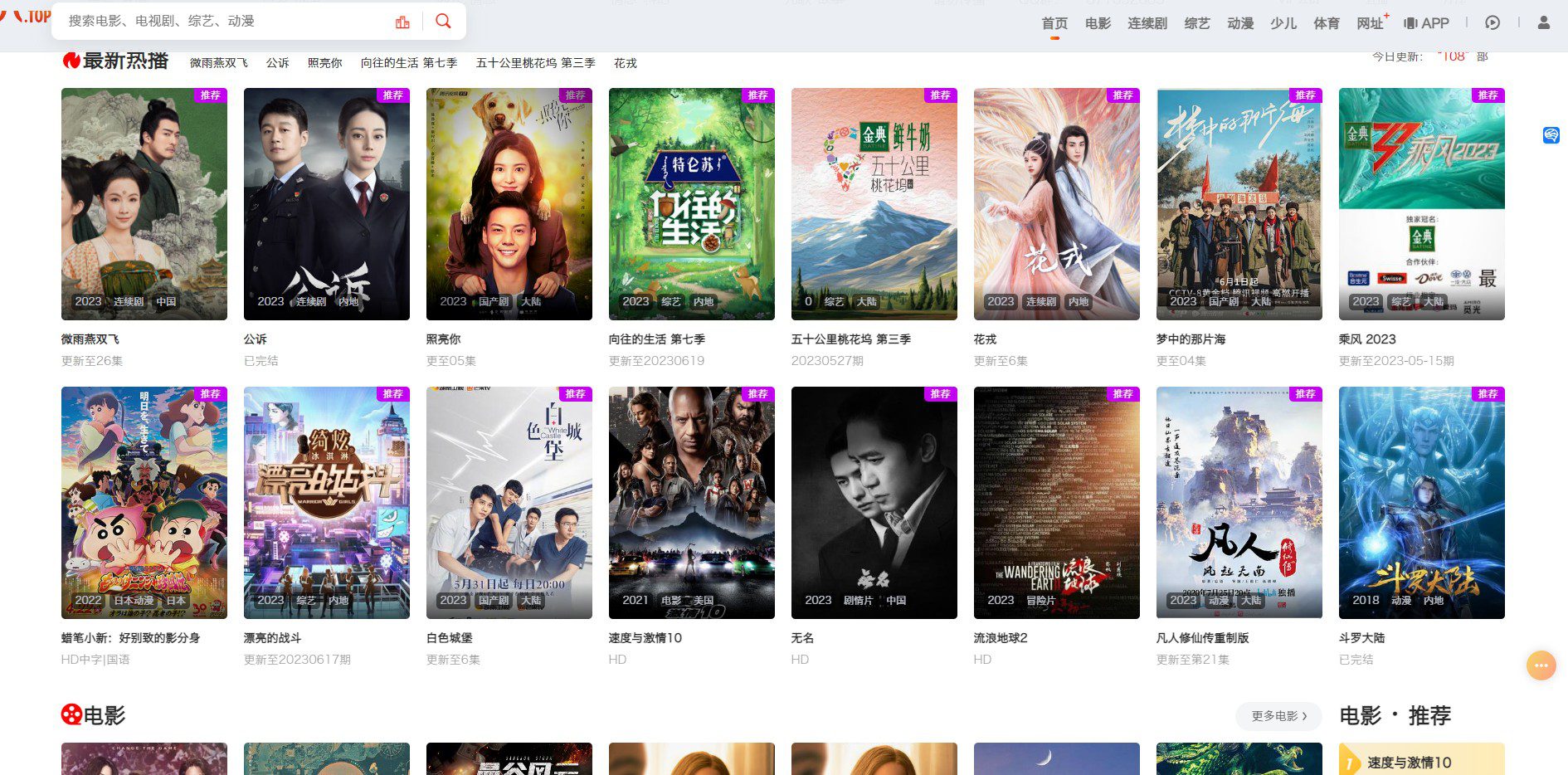Open the 公诉 drama card

(327, 204)
